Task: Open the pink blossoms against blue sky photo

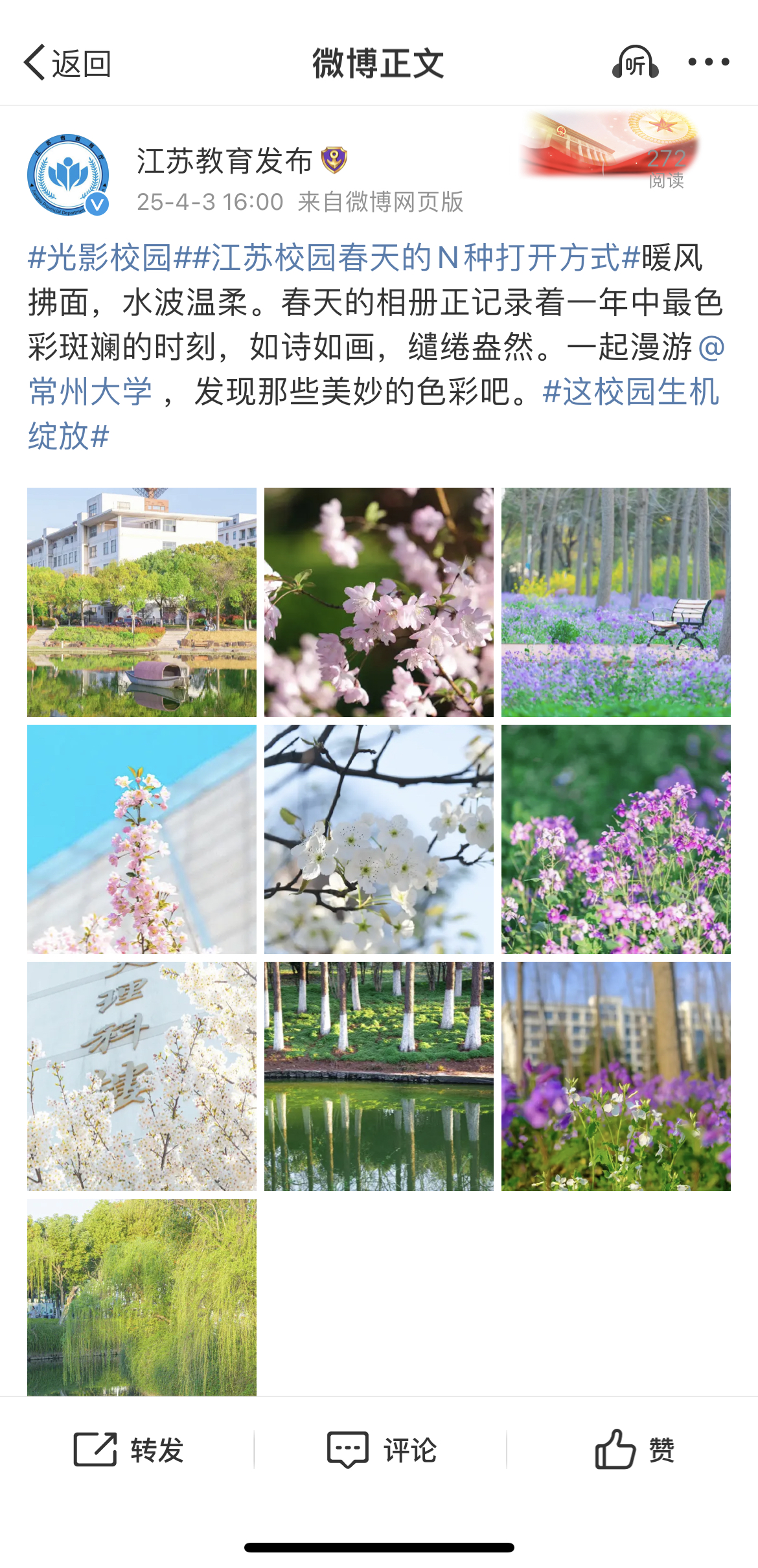Action: coord(142,839)
